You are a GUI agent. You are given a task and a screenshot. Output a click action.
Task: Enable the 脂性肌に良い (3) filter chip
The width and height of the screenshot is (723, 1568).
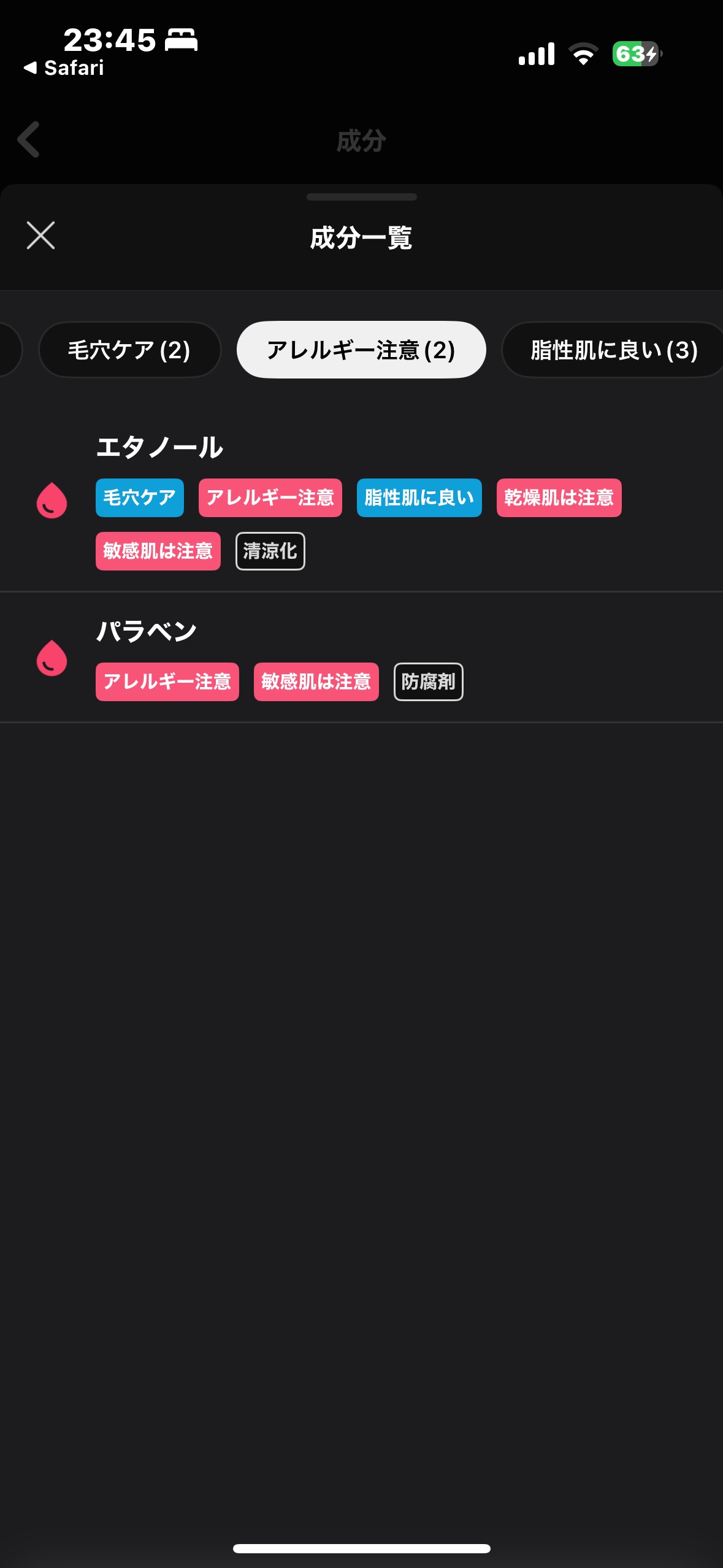click(611, 349)
